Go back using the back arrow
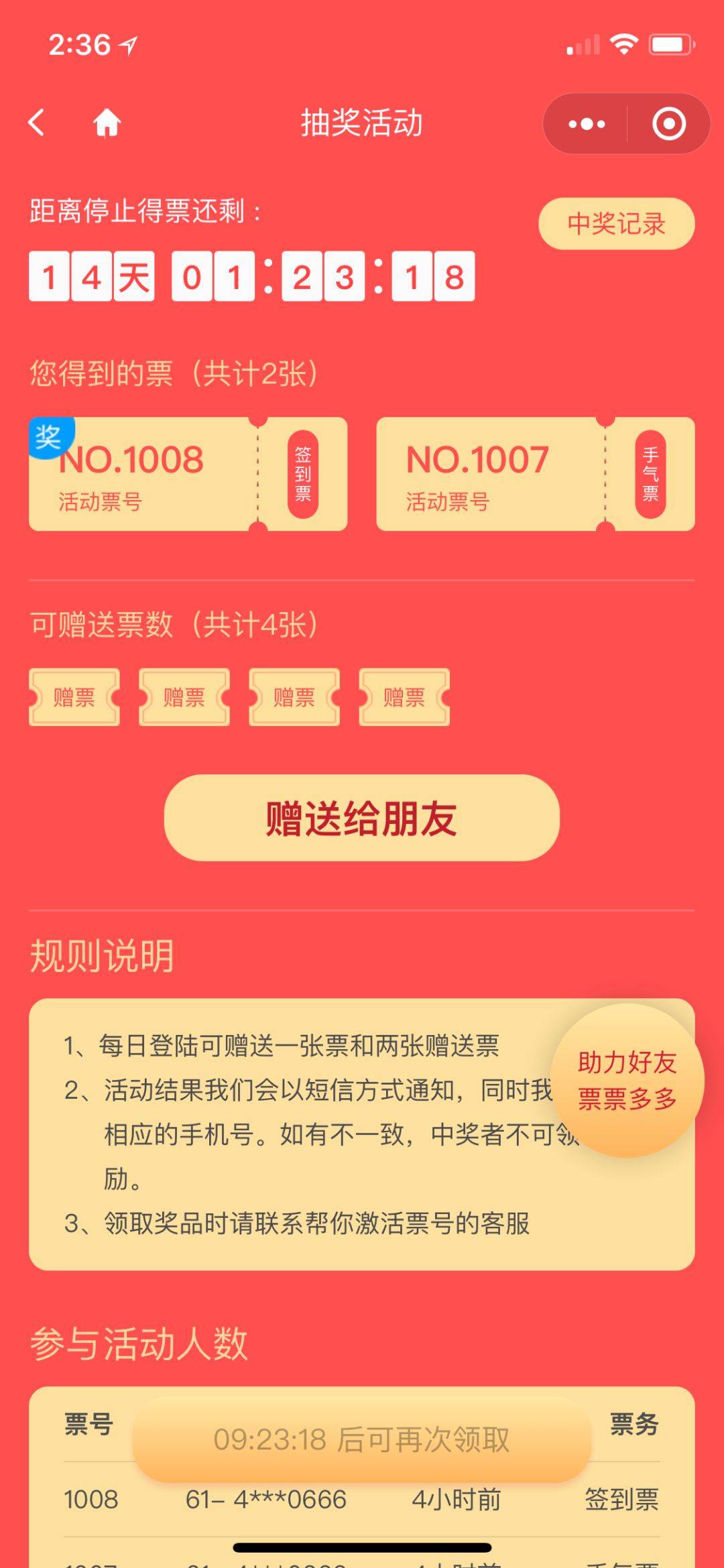 38,123
